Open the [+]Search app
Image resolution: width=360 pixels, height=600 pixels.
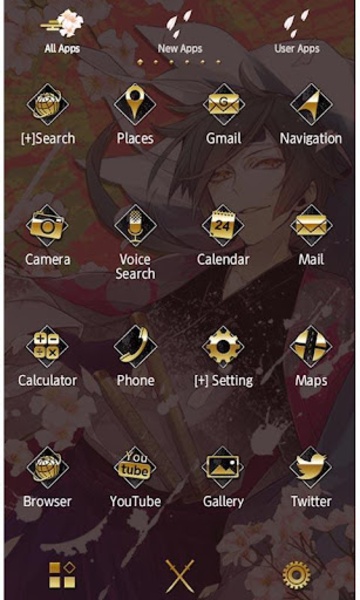(x=47, y=114)
